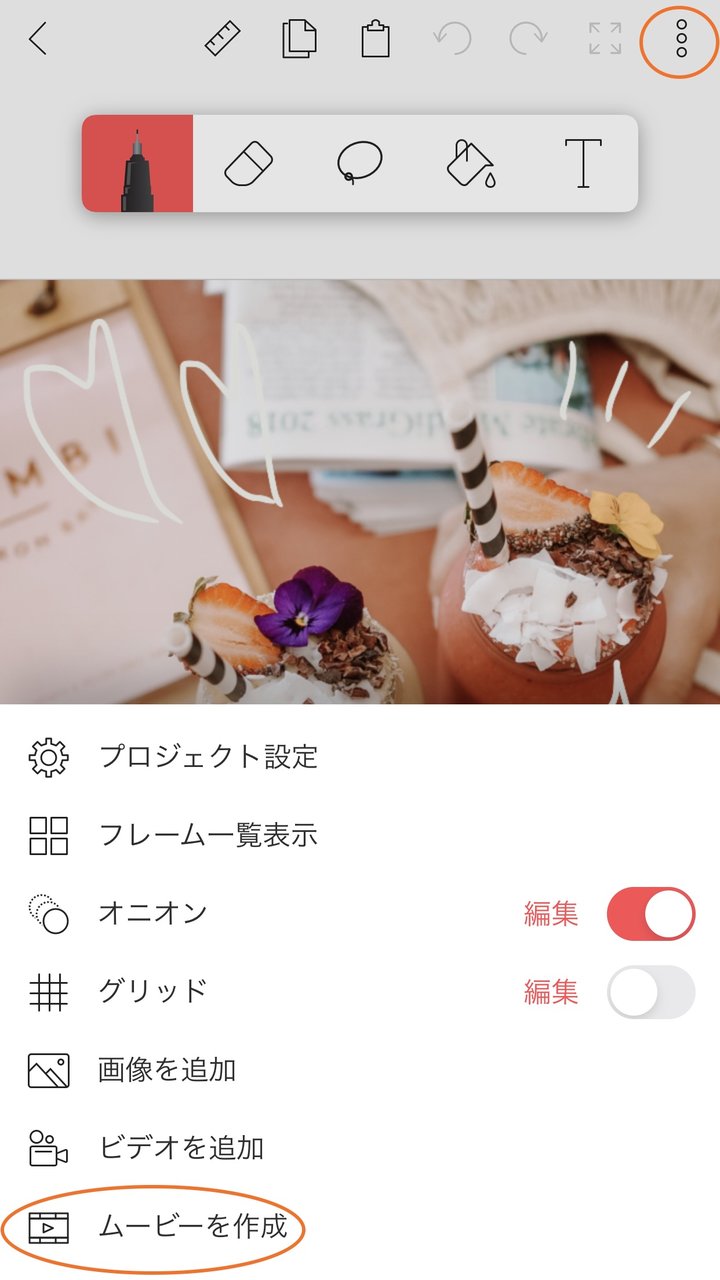Paste from the clipboard icon
The height and width of the screenshot is (1280, 720).
[x=375, y=39]
